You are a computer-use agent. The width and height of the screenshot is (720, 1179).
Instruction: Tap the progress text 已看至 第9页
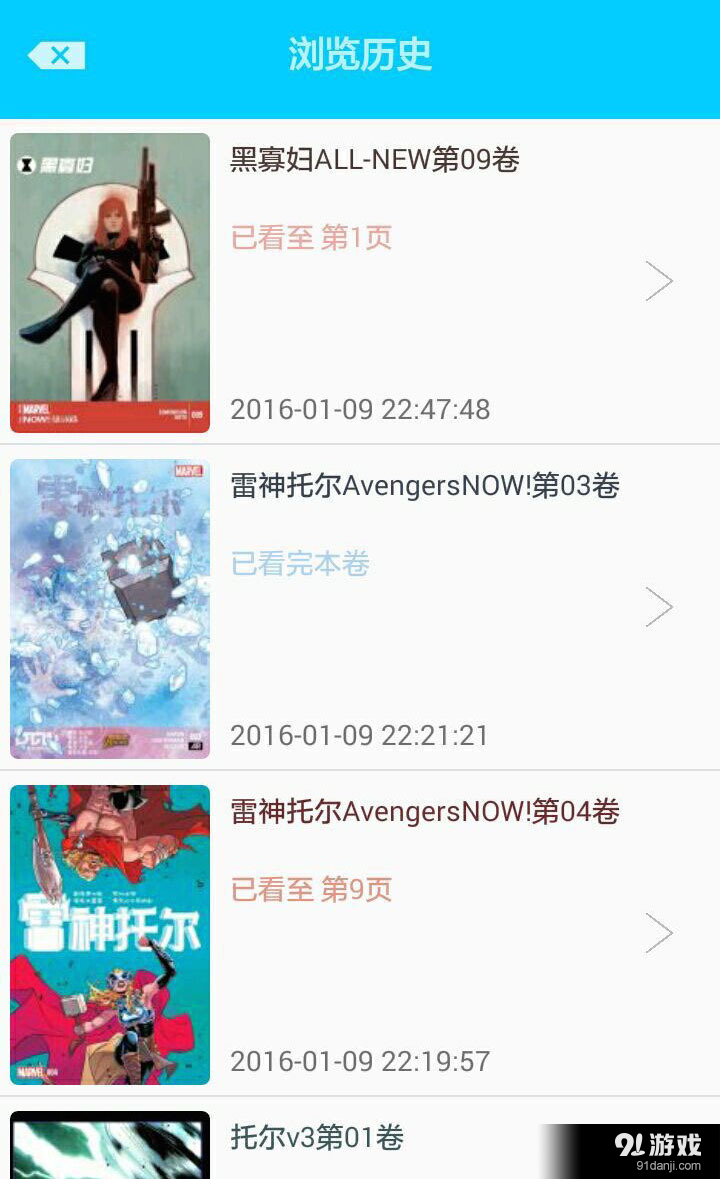click(x=310, y=889)
